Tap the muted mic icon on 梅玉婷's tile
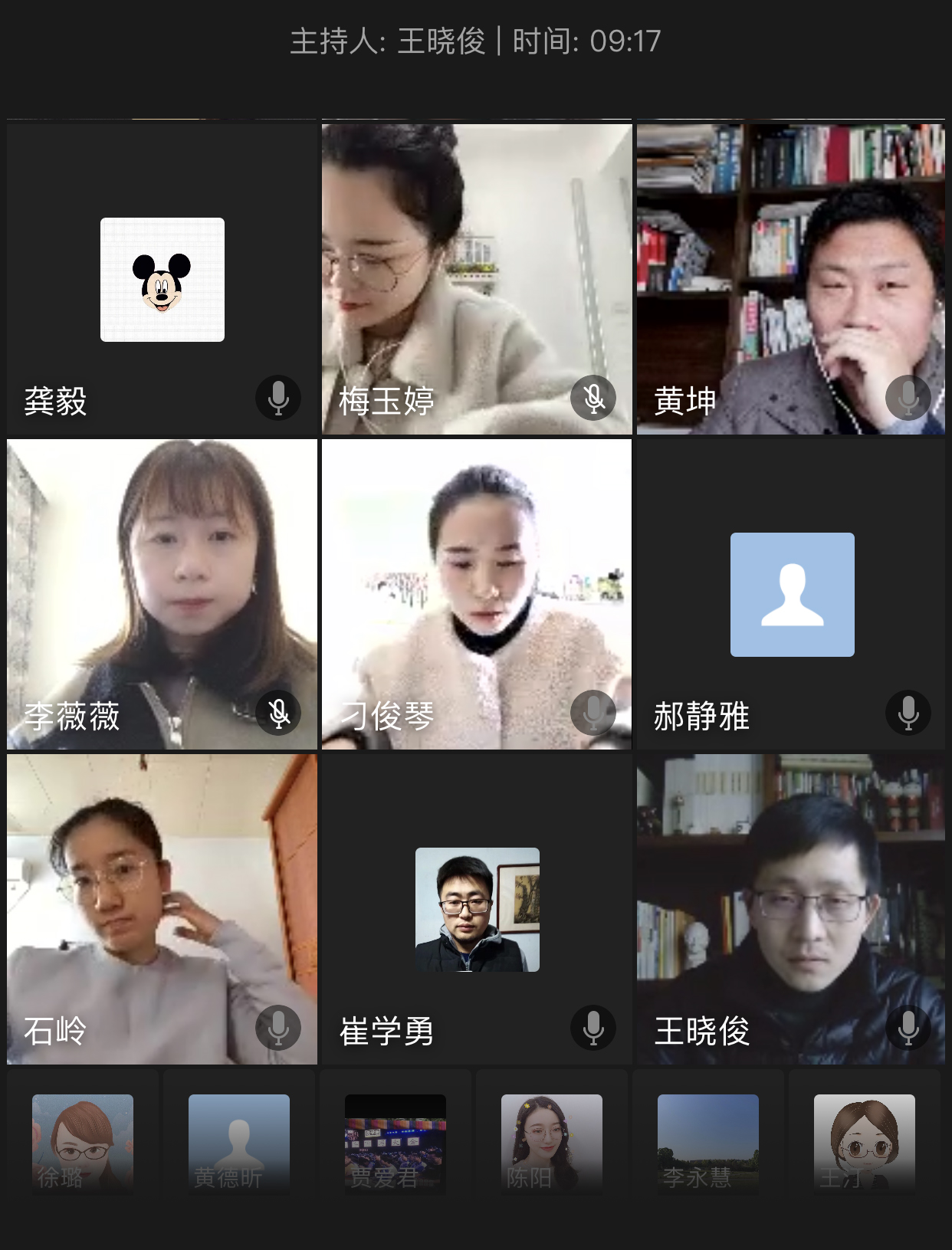This screenshot has width=952, height=1250. click(593, 399)
